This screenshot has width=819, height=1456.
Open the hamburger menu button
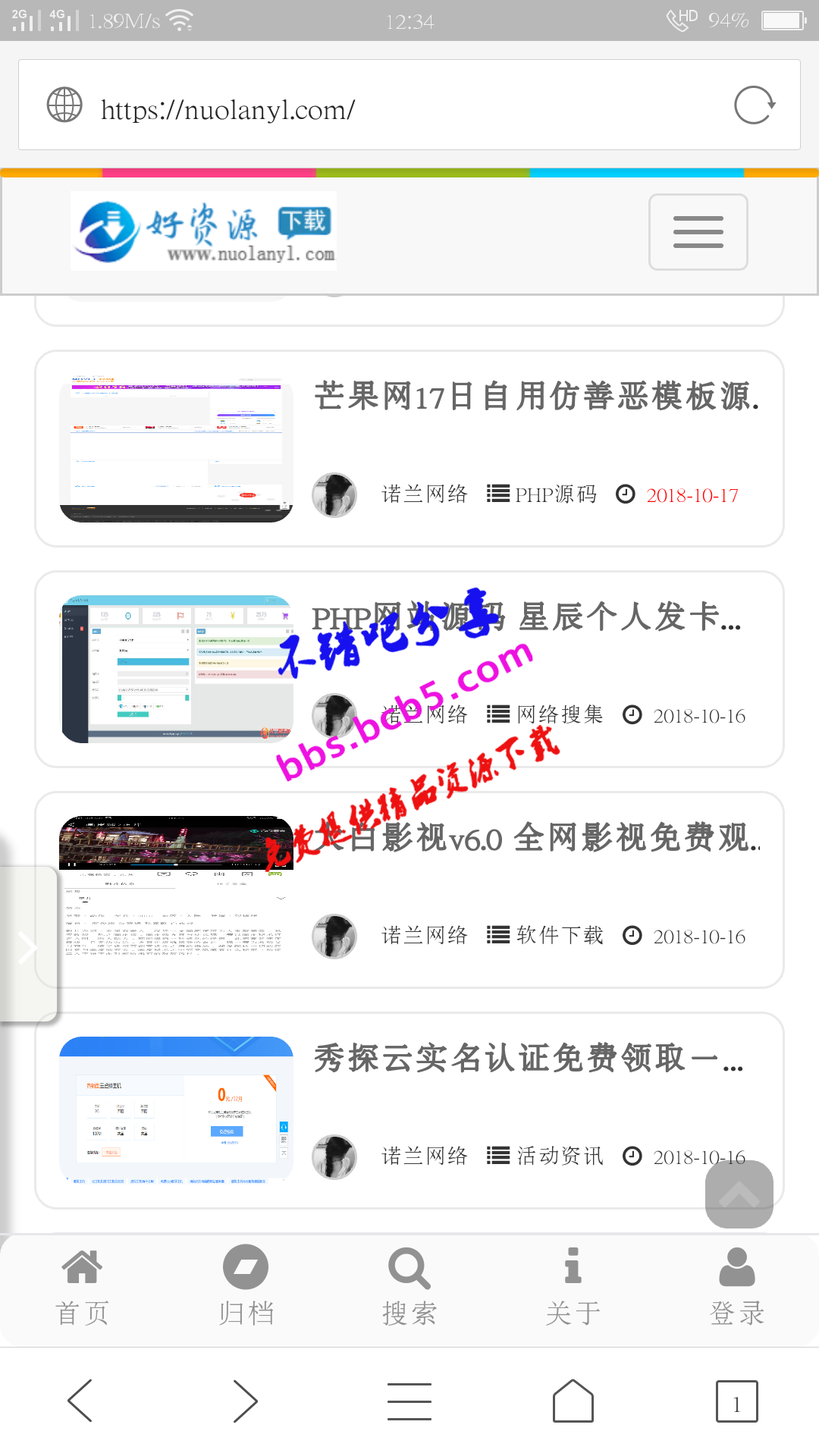[698, 232]
